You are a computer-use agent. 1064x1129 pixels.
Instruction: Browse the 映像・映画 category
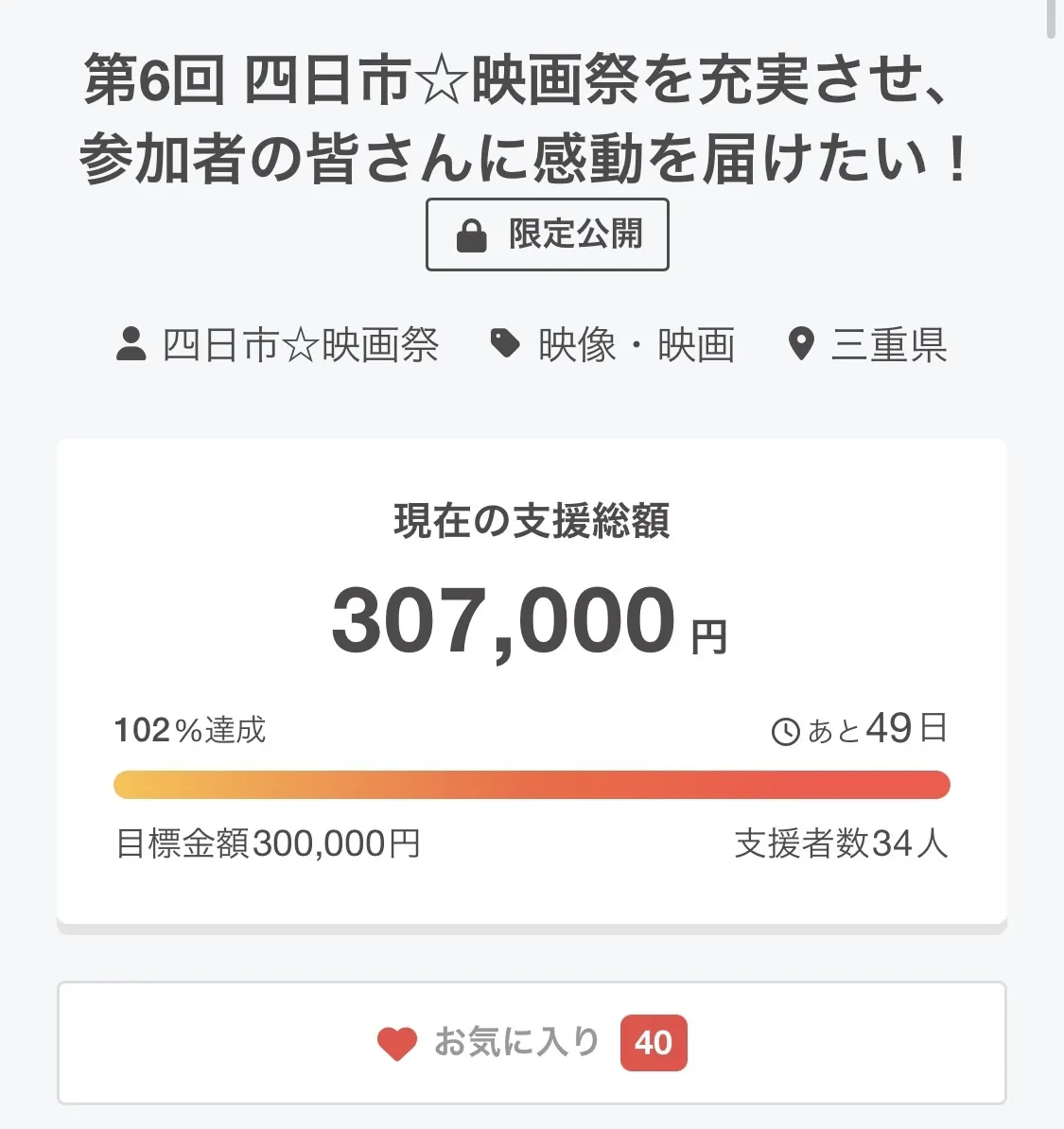click(636, 345)
